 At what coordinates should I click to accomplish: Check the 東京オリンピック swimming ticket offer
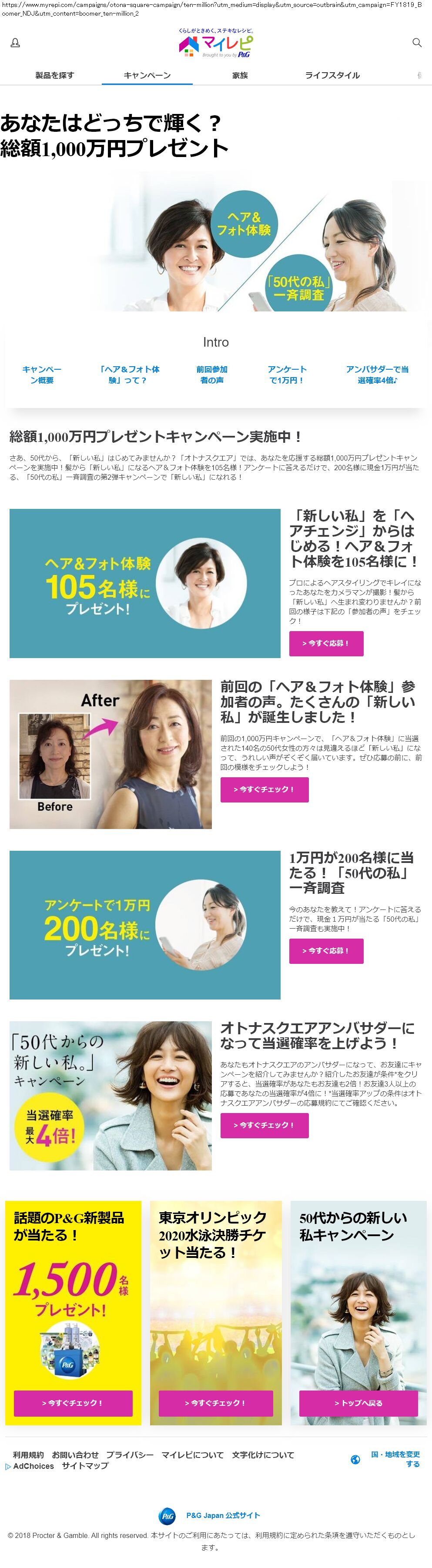point(215,1403)
